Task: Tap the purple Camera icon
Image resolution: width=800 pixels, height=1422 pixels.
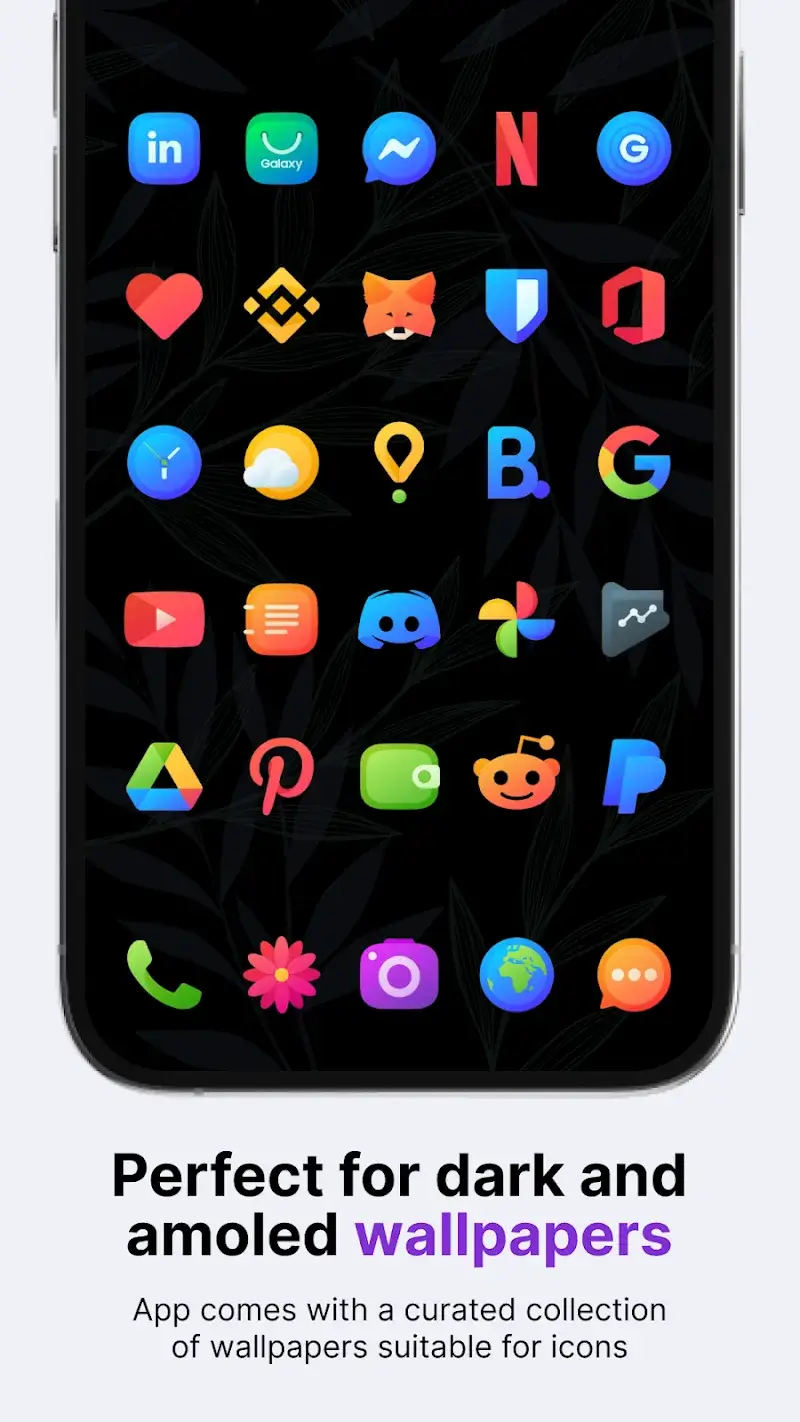Action: click(x=399, y=973)
